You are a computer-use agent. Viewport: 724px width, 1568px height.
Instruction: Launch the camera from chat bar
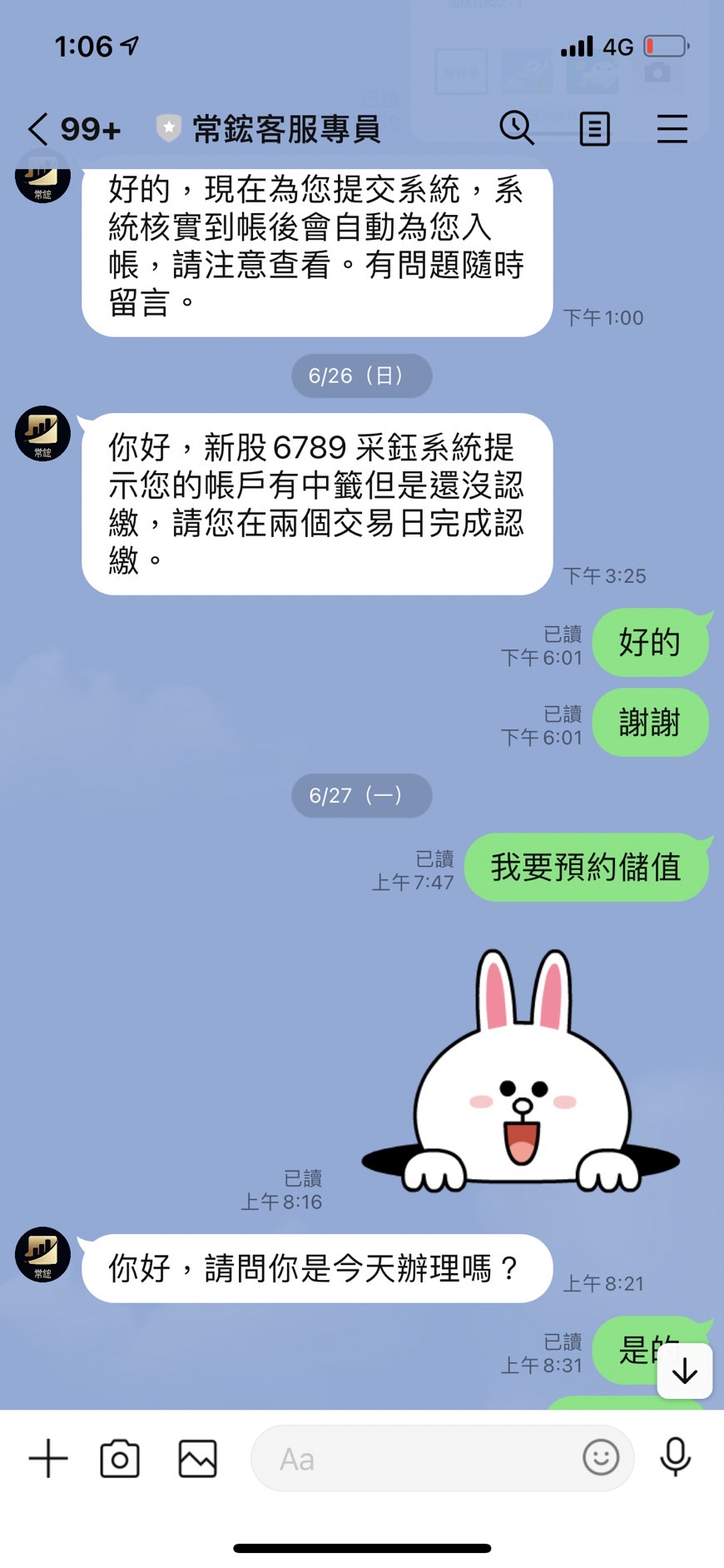[120, 1458]
